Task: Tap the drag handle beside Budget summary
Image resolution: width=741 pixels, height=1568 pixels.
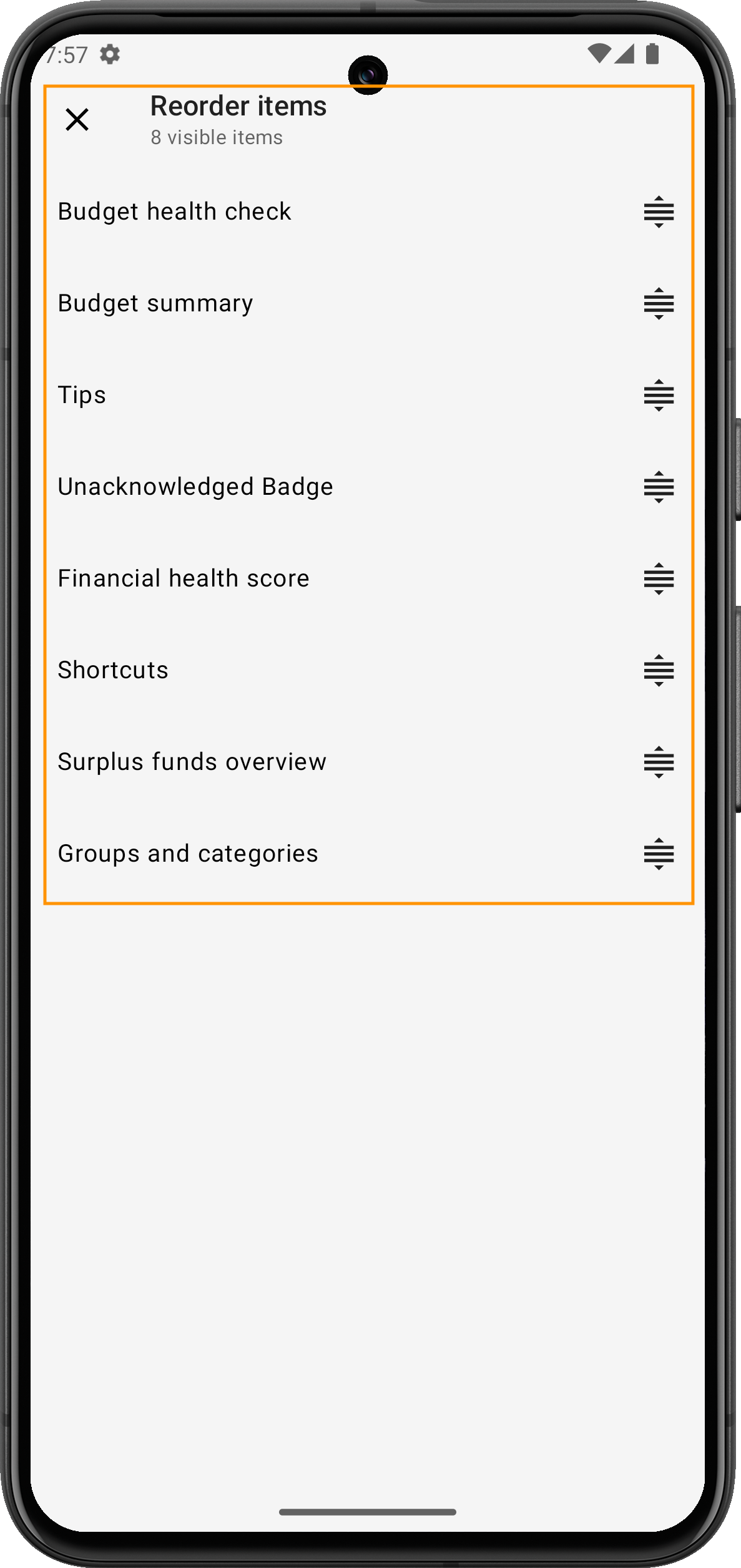Action: coord(659,304)
